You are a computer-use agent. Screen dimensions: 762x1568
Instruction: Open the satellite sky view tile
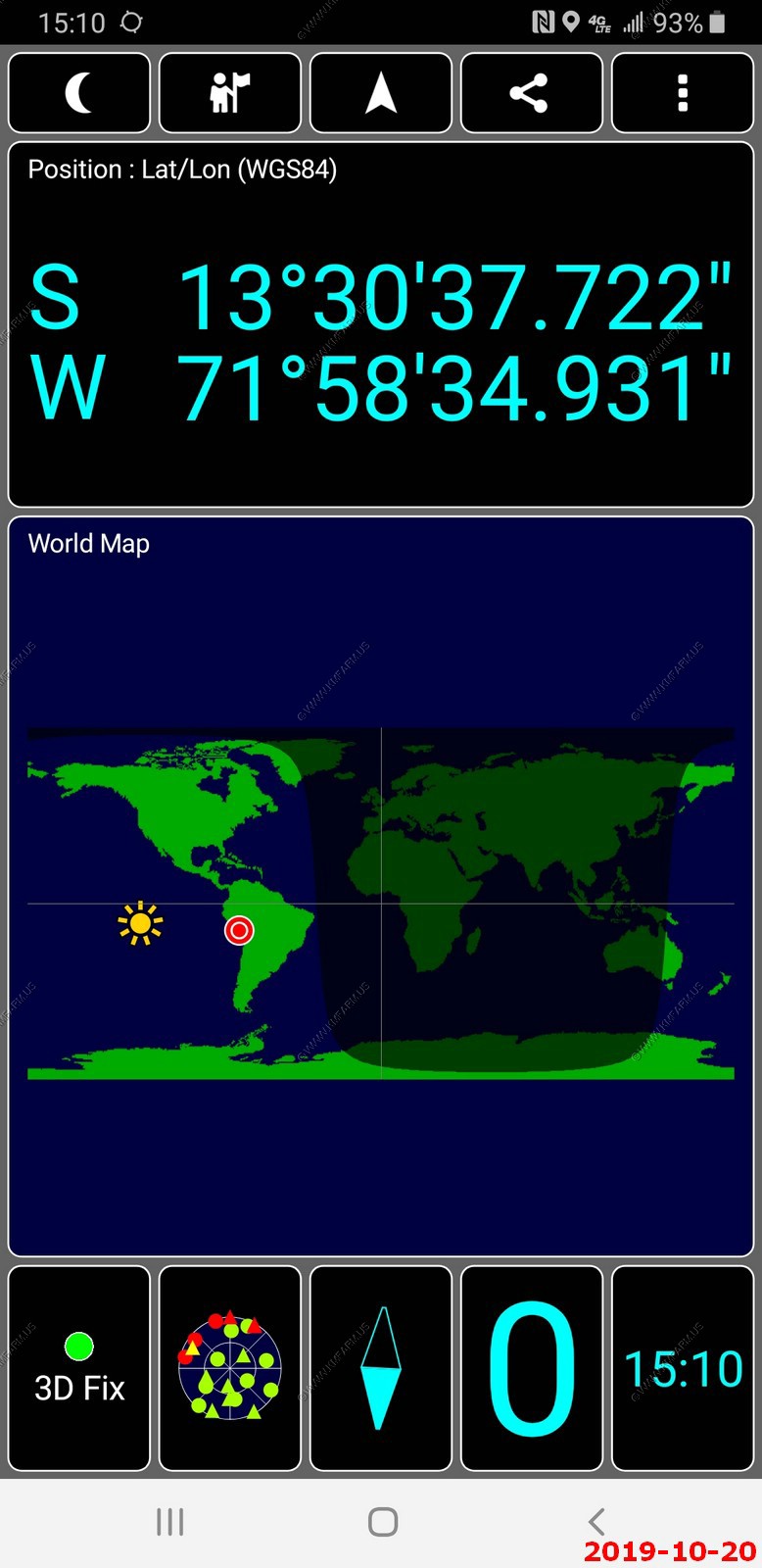tap(230, 1368)
